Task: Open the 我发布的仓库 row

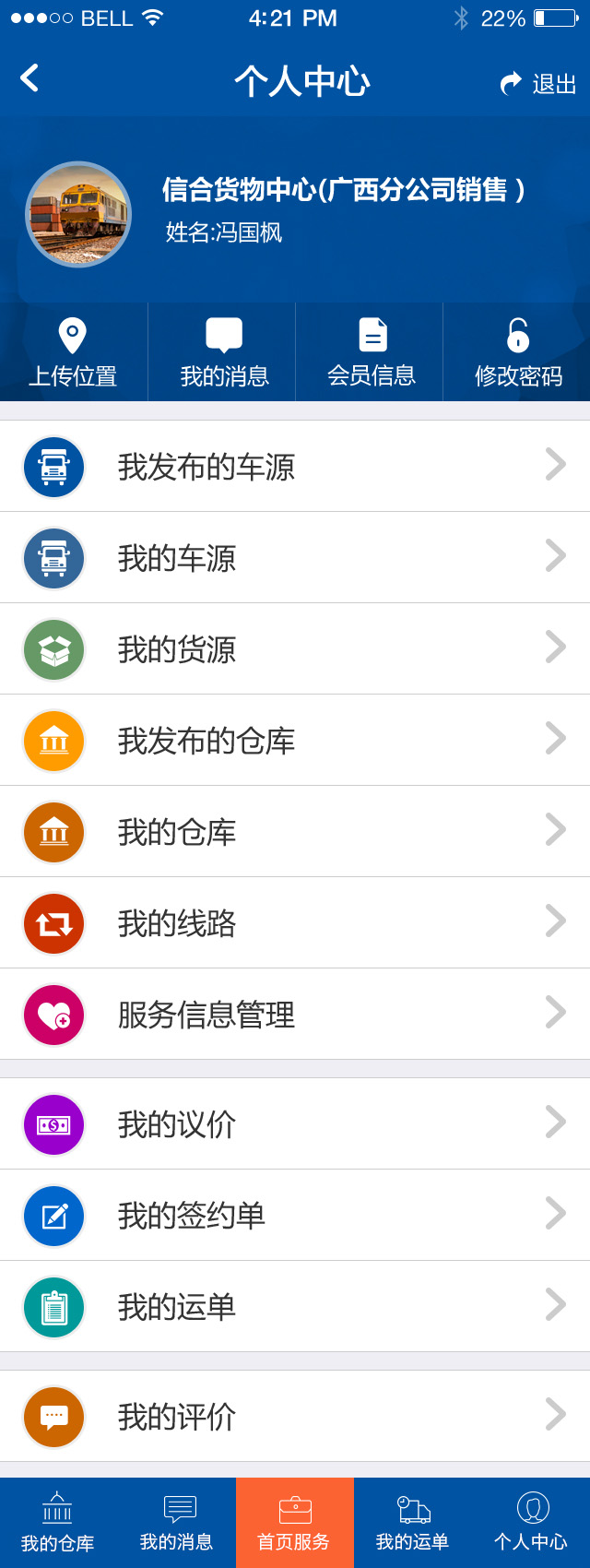Action: click(x=295, y=741)
